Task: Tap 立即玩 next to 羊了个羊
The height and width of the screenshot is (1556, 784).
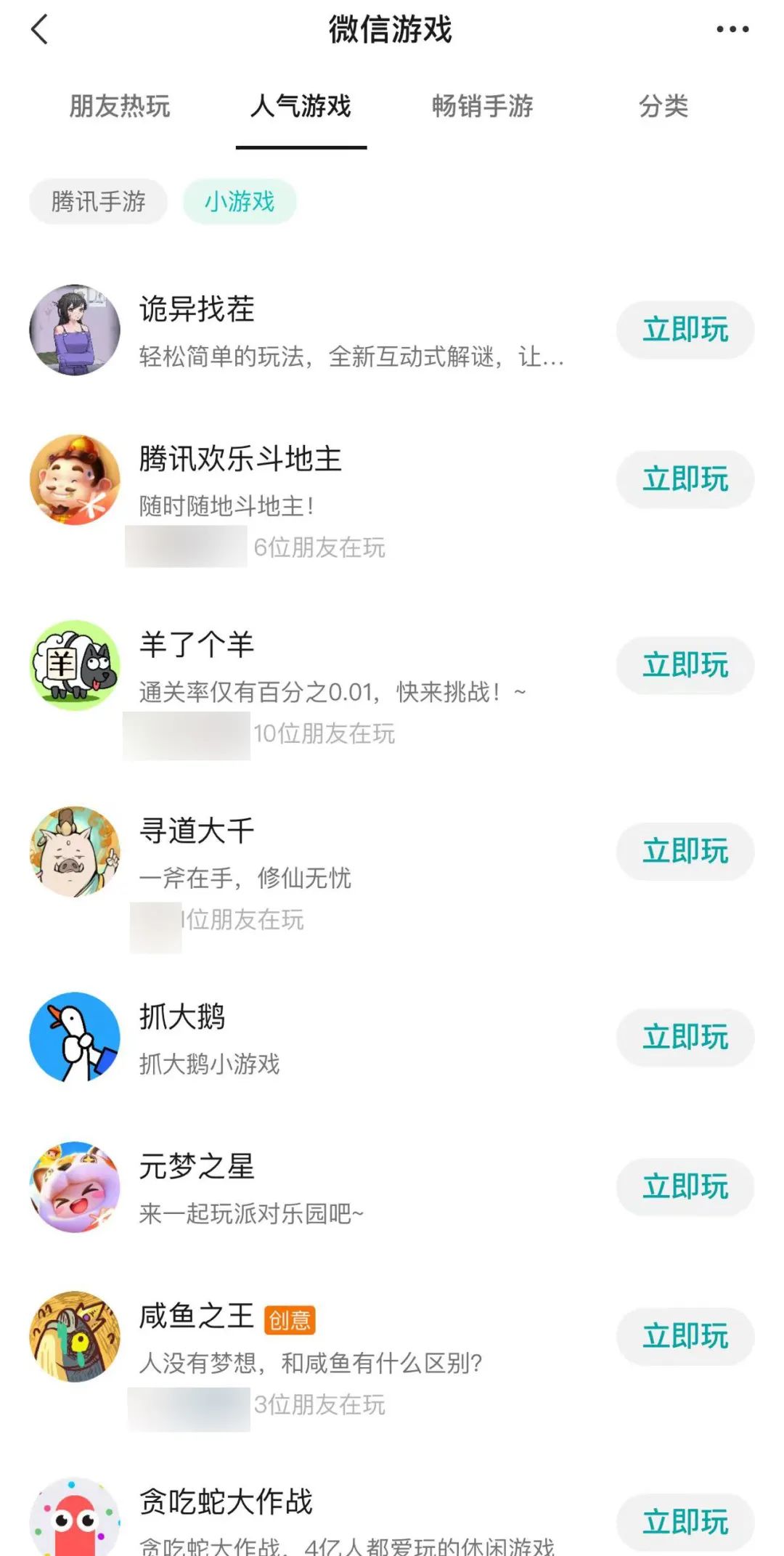Action: (x=685, y=665)
